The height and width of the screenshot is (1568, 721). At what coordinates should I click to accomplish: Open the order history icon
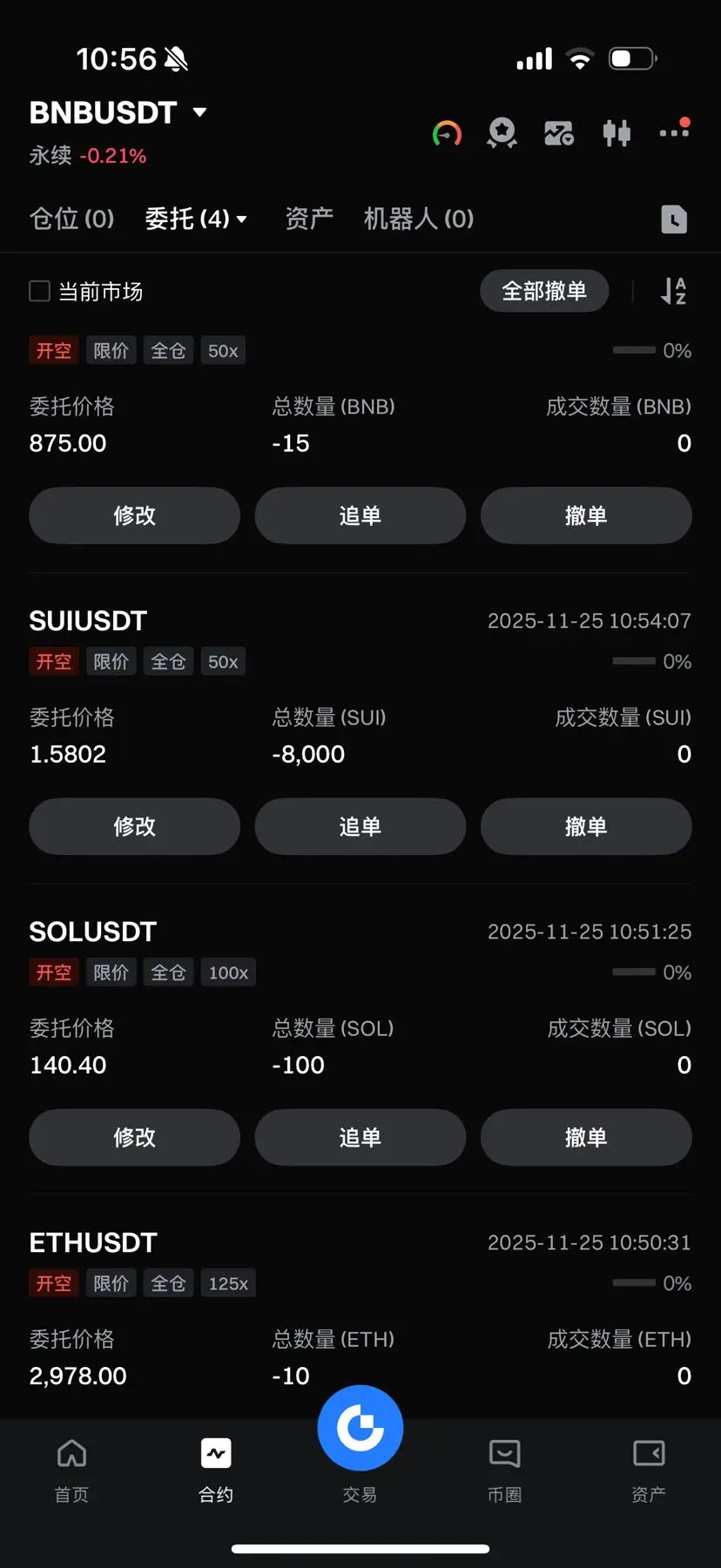click(x=674, y=219)
